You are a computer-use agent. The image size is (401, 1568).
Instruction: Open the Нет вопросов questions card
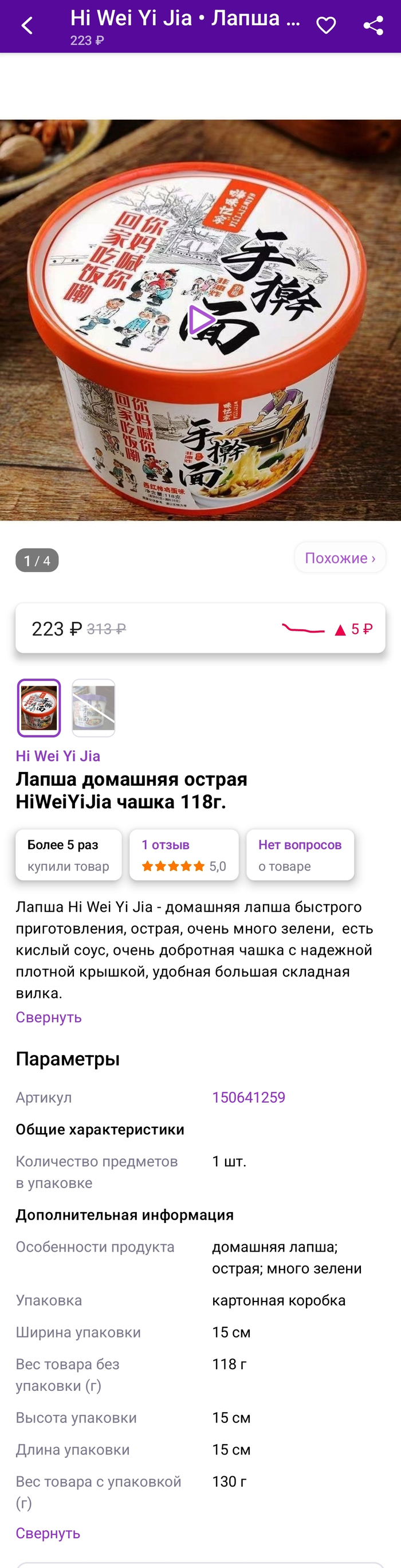click(x=300, y=854)
